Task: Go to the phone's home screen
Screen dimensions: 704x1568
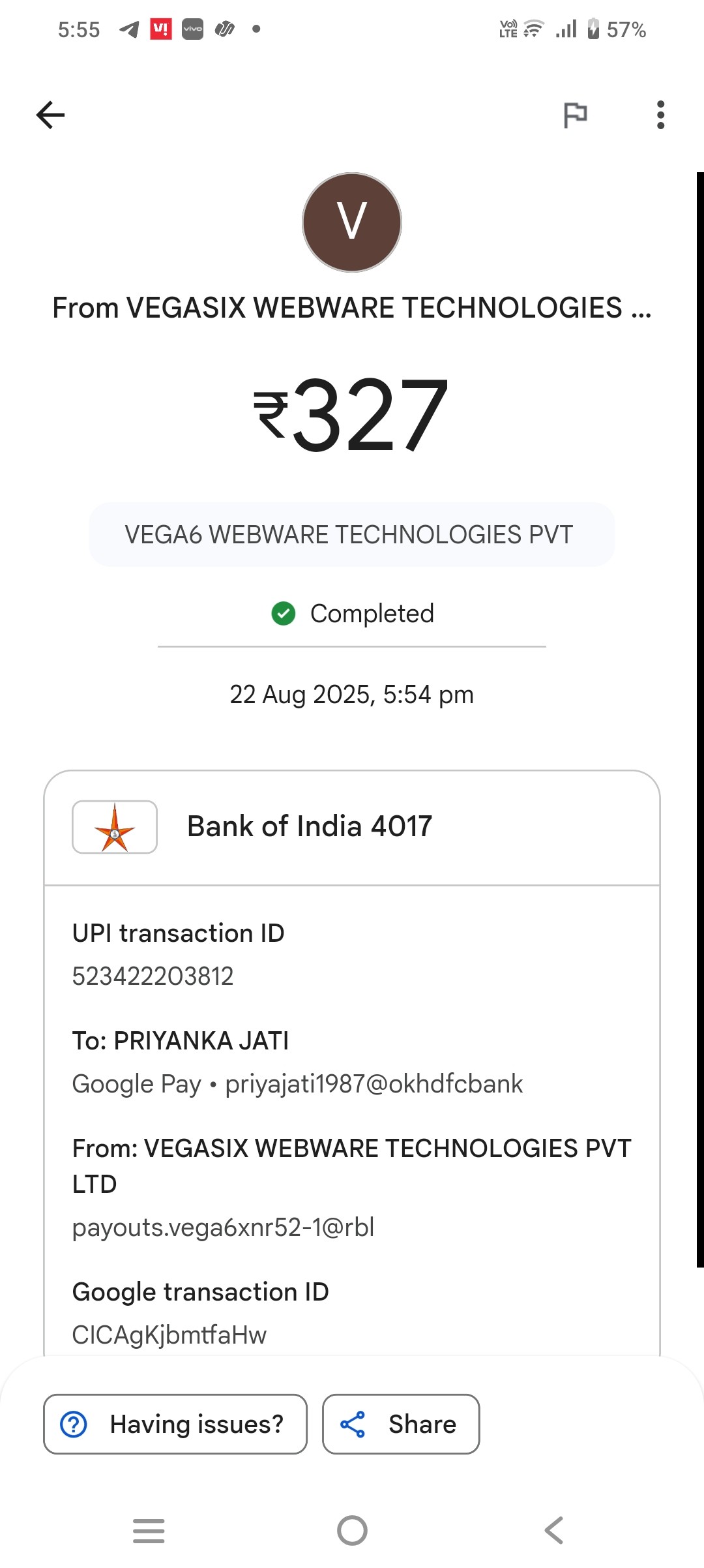Action: (352, 1530)
